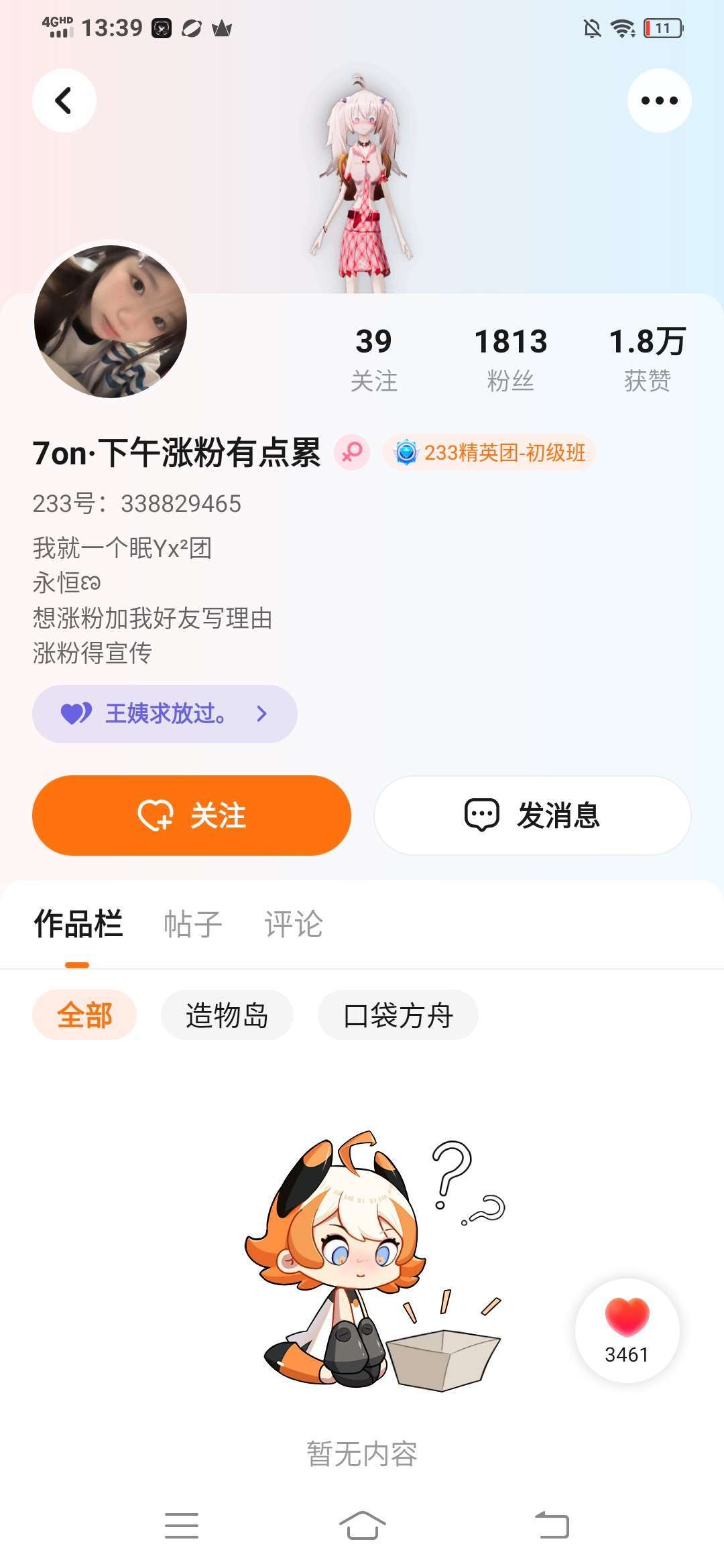Go to the system home screen
The height and width of the screenshot is (1568, 724).
[x=362, y=1526]
